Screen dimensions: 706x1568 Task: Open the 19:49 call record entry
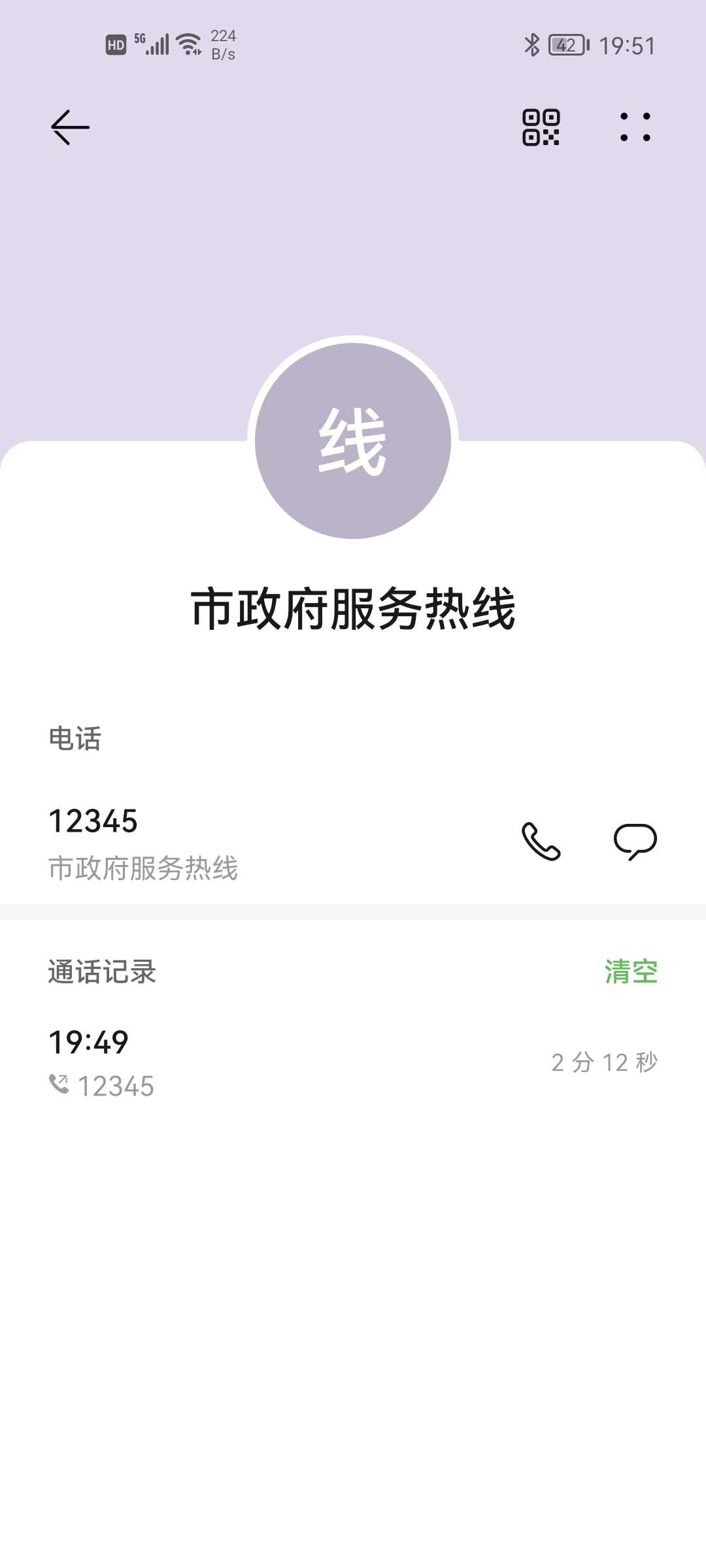point(353,1063)
